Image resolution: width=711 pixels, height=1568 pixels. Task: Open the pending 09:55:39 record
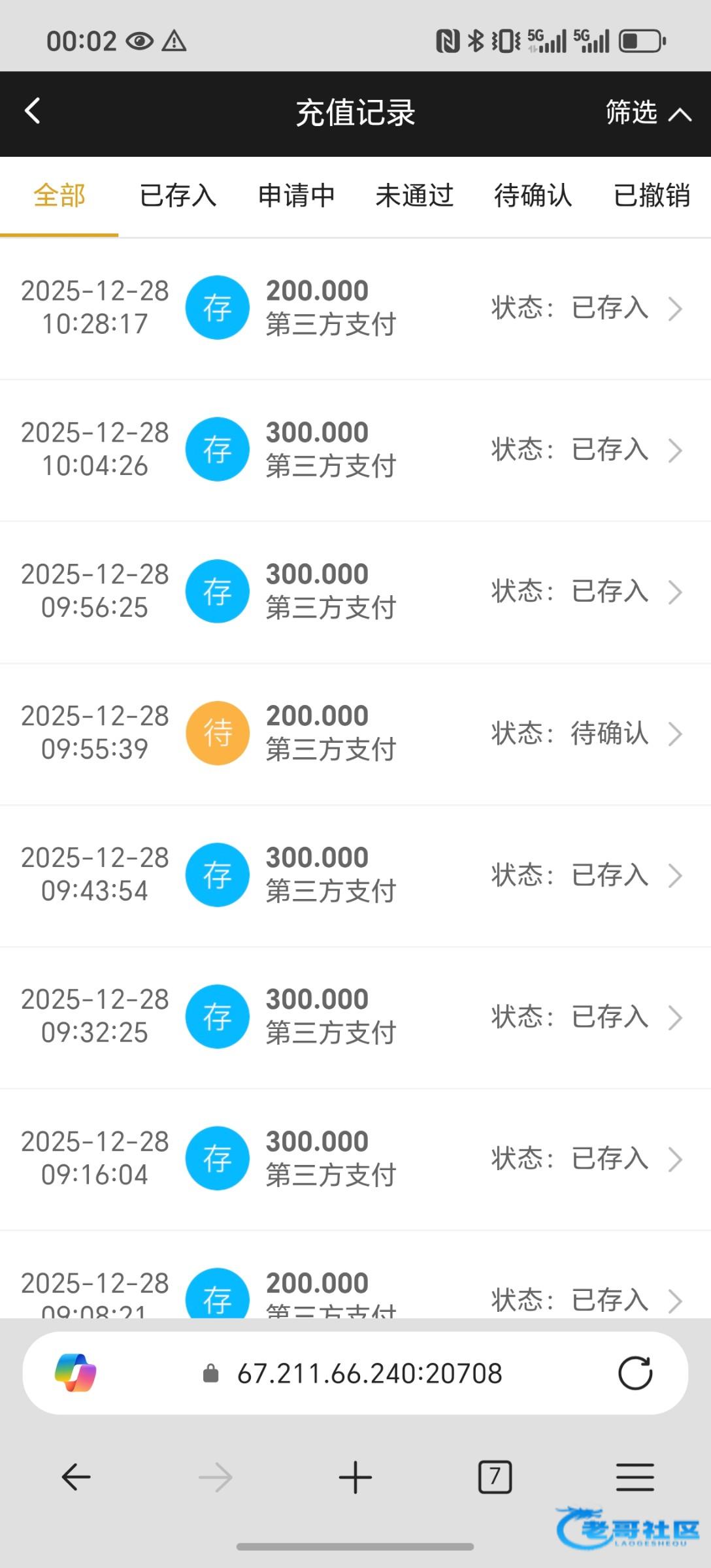pos(355,733)
